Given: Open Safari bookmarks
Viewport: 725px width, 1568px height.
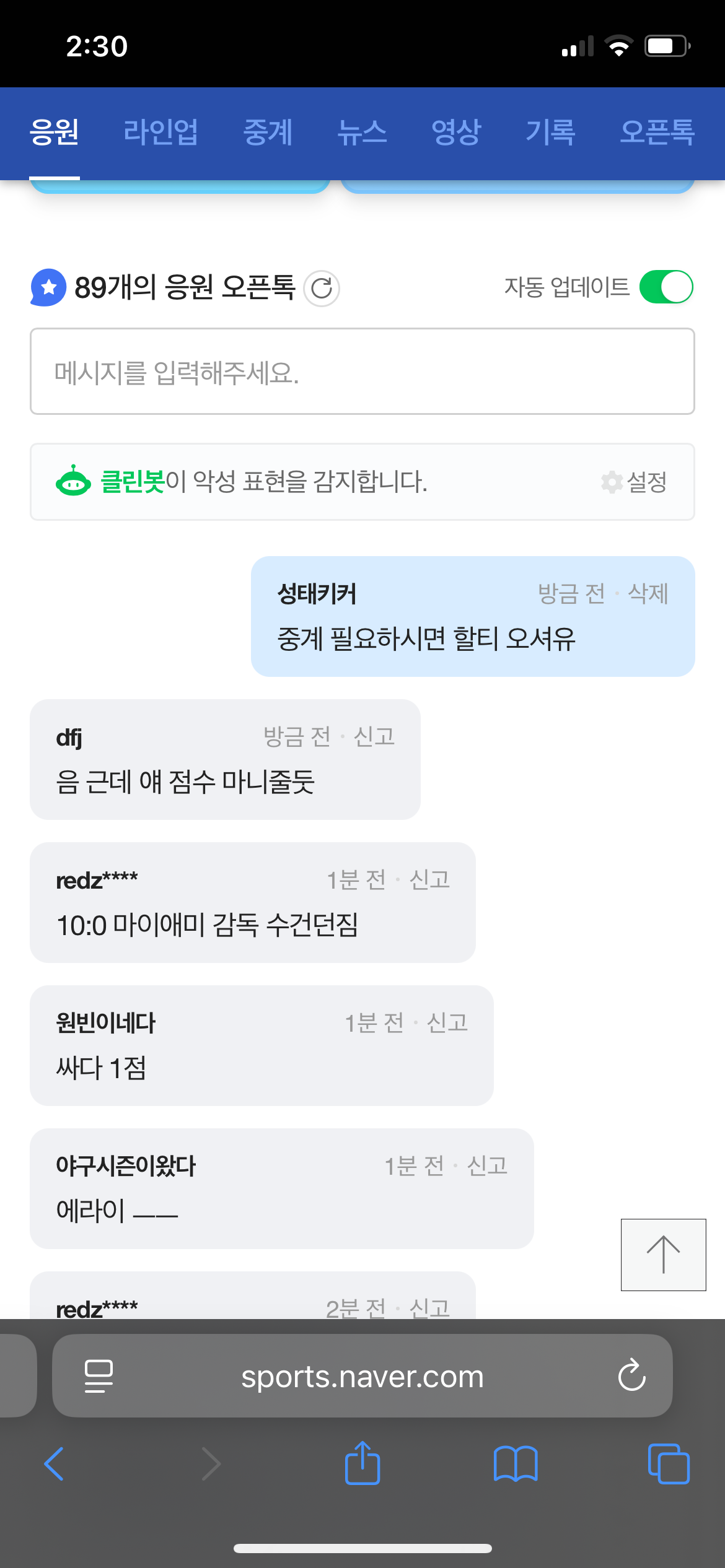Looking at the screenshot, I should click(516, 1464).
